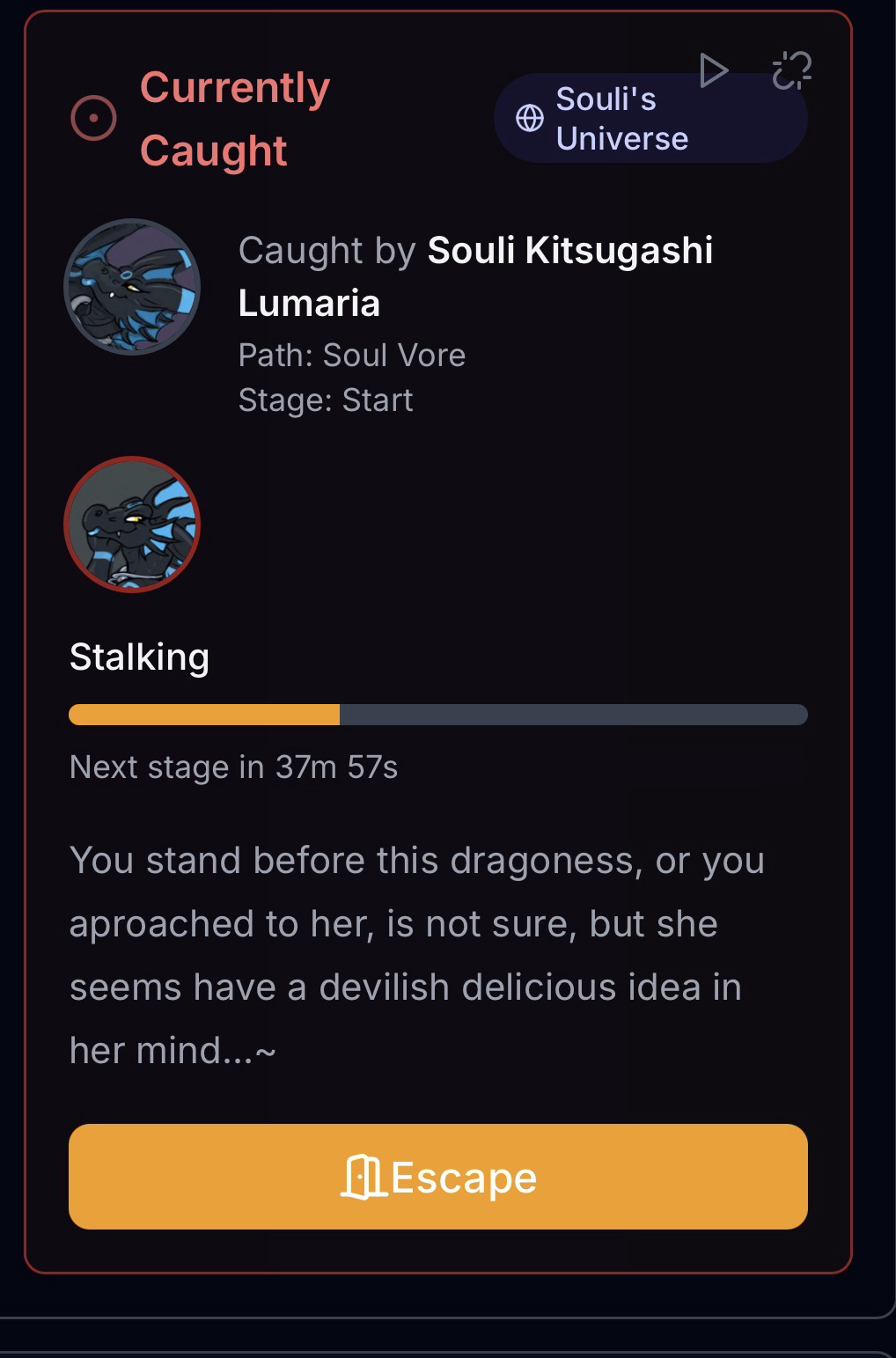Image resolution: width=896 pixels, height=1358 pixels.
Task: Tap the red-ringed dragon avatar above Stalking
Action: pos(132,525)
